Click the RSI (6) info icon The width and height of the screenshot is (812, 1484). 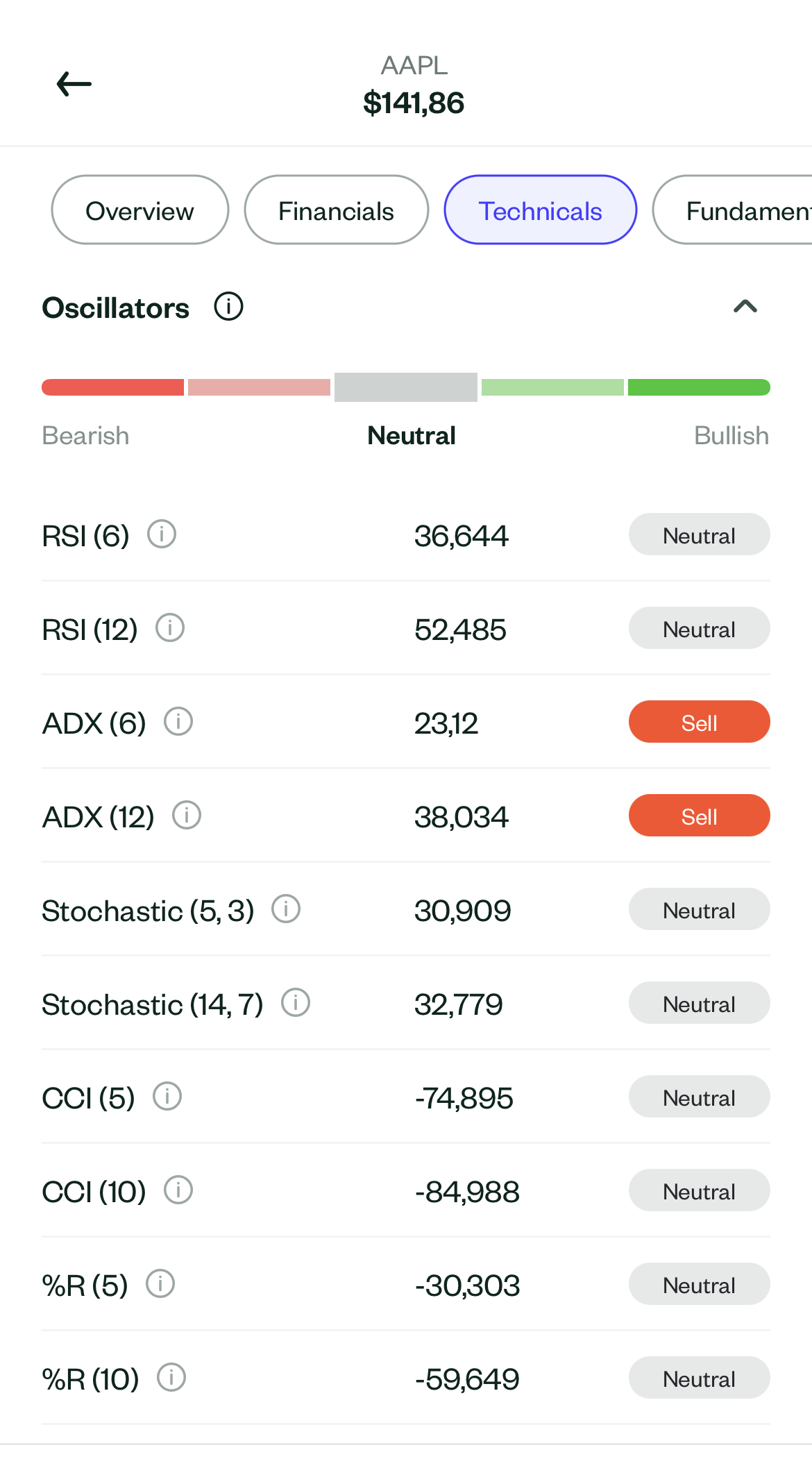point(162,534)
